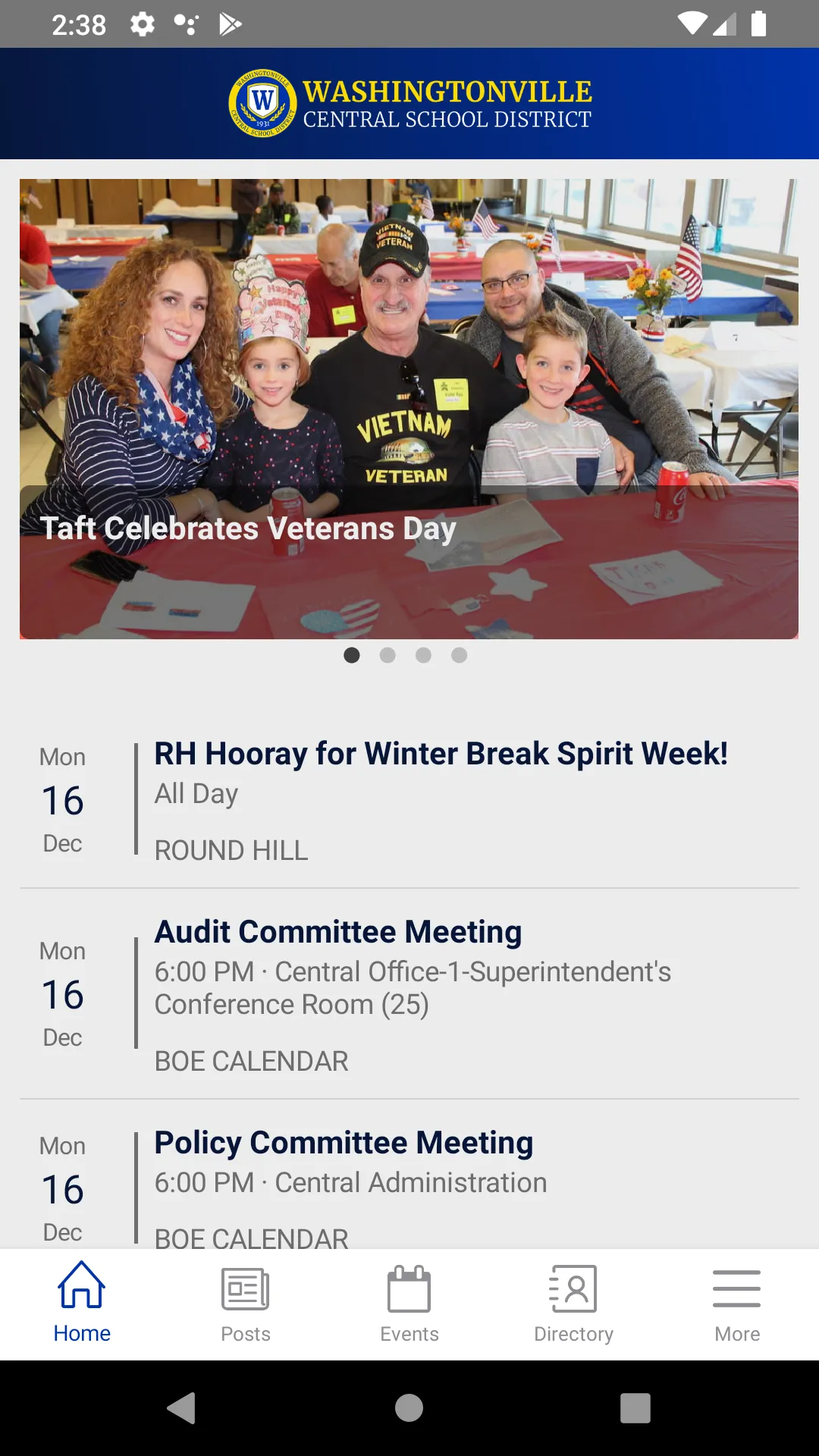Switch to the Posts tab
The width and height of the screenshot is (819, 1456).
(246, 1303)
